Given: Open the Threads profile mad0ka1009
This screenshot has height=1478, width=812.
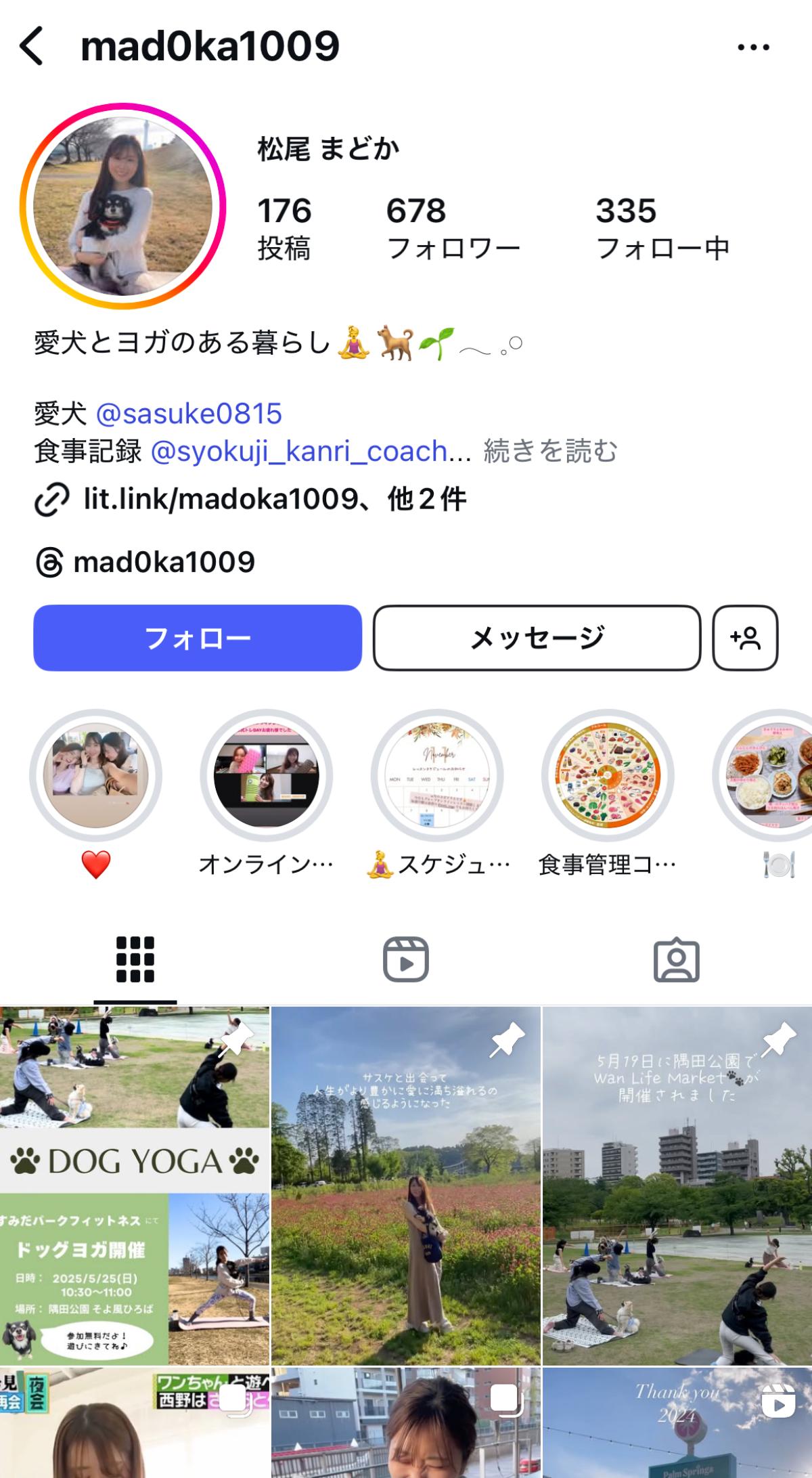Looking at the screenshot, I should 145,562.
